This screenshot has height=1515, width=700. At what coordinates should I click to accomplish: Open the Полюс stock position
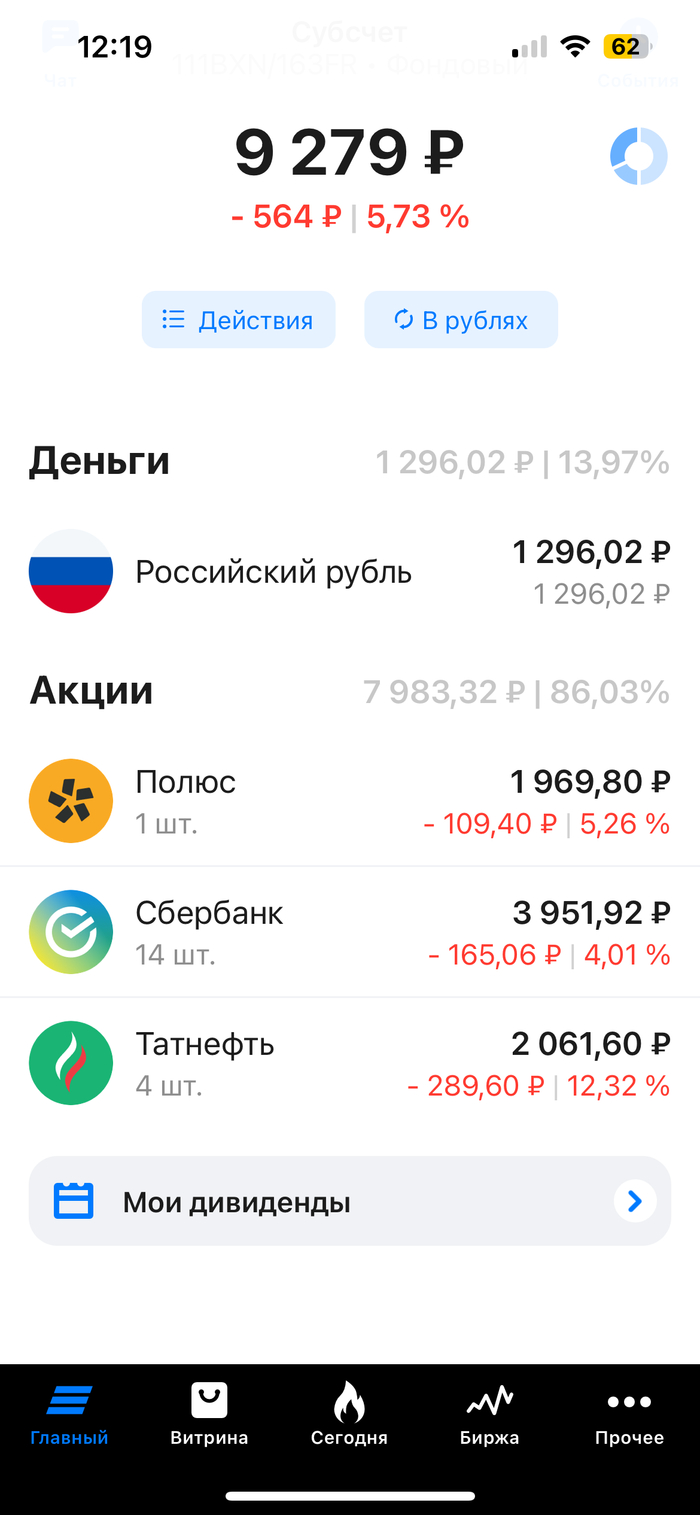point(350,802)
